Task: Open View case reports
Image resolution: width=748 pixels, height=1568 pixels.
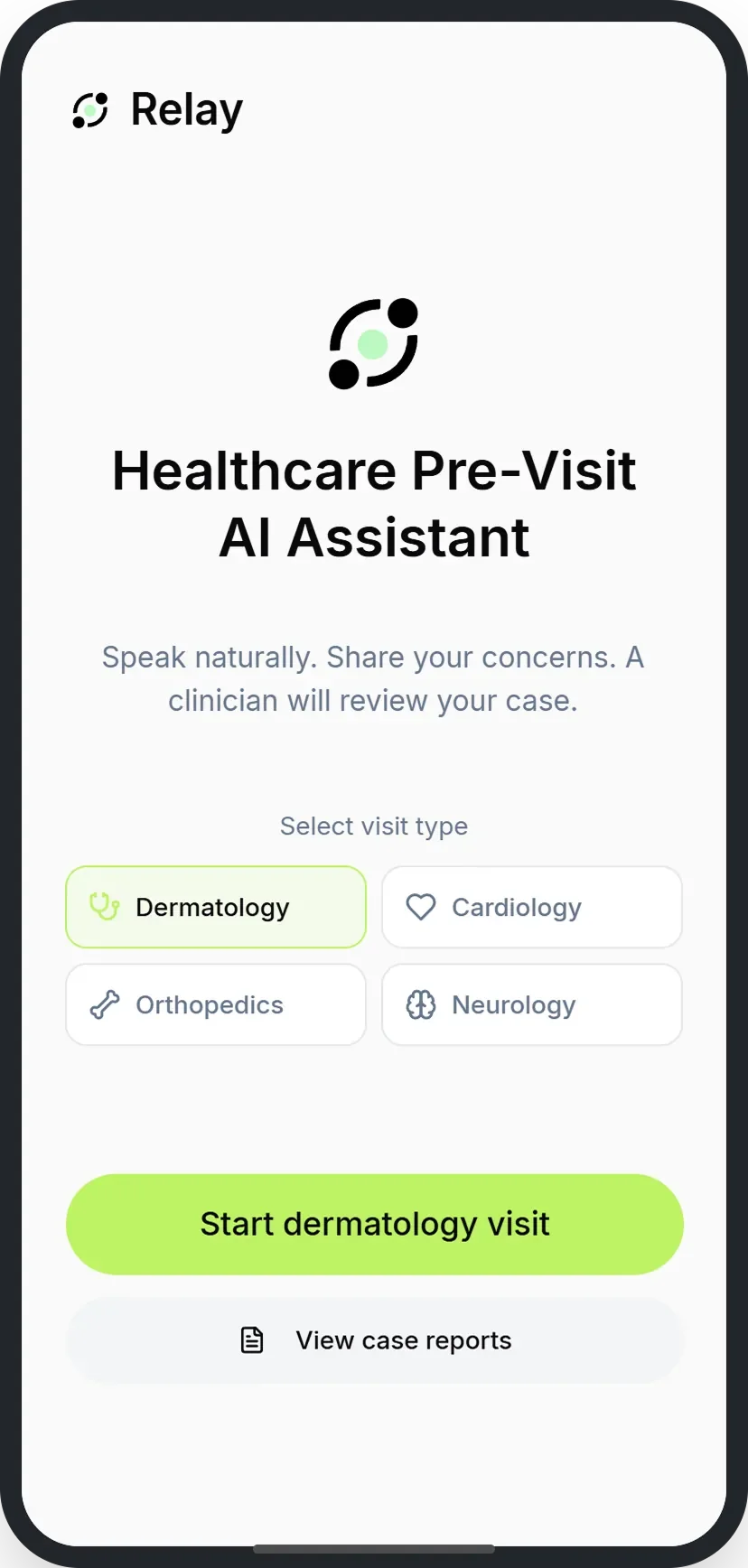Action: (x=374, y=1340)
